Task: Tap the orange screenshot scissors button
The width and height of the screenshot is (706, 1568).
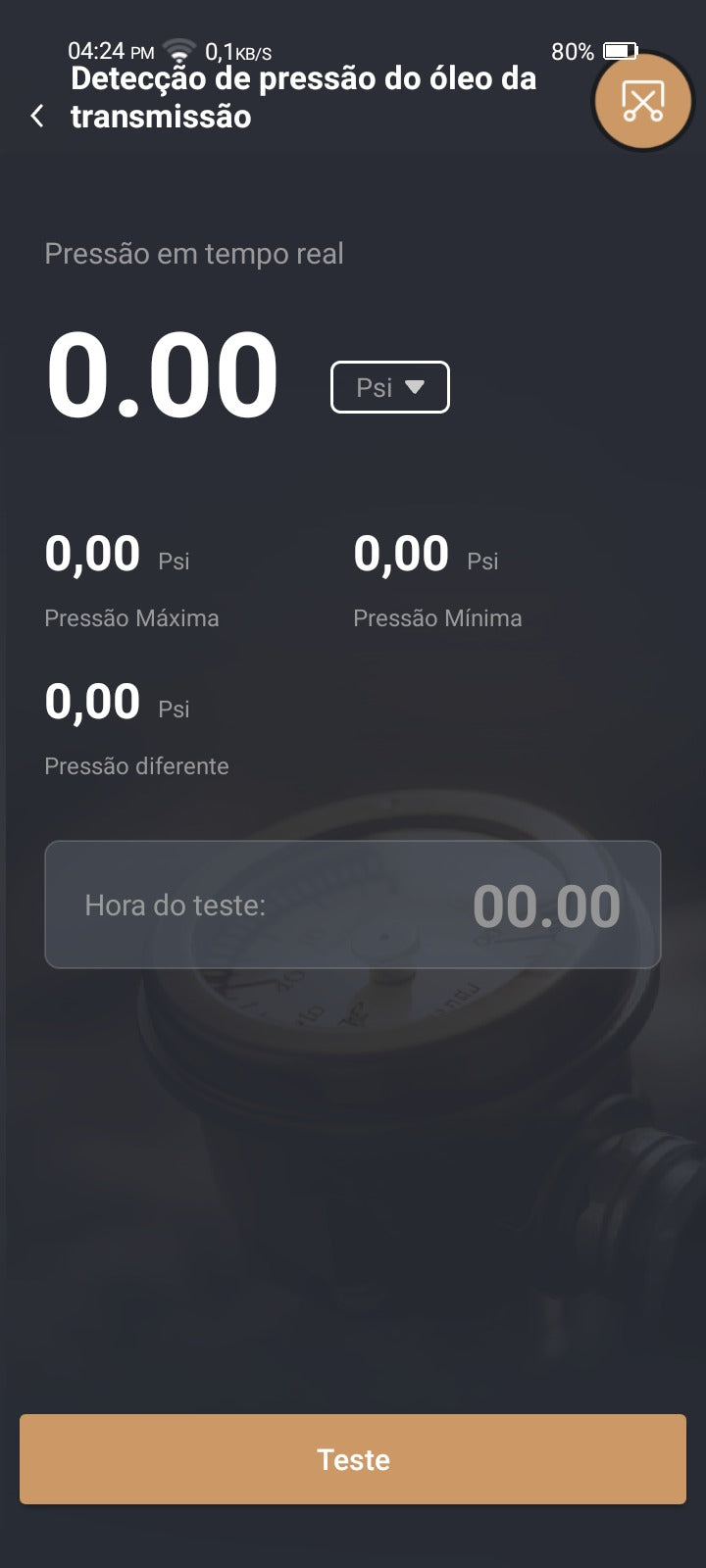Action: pos(642,101)
